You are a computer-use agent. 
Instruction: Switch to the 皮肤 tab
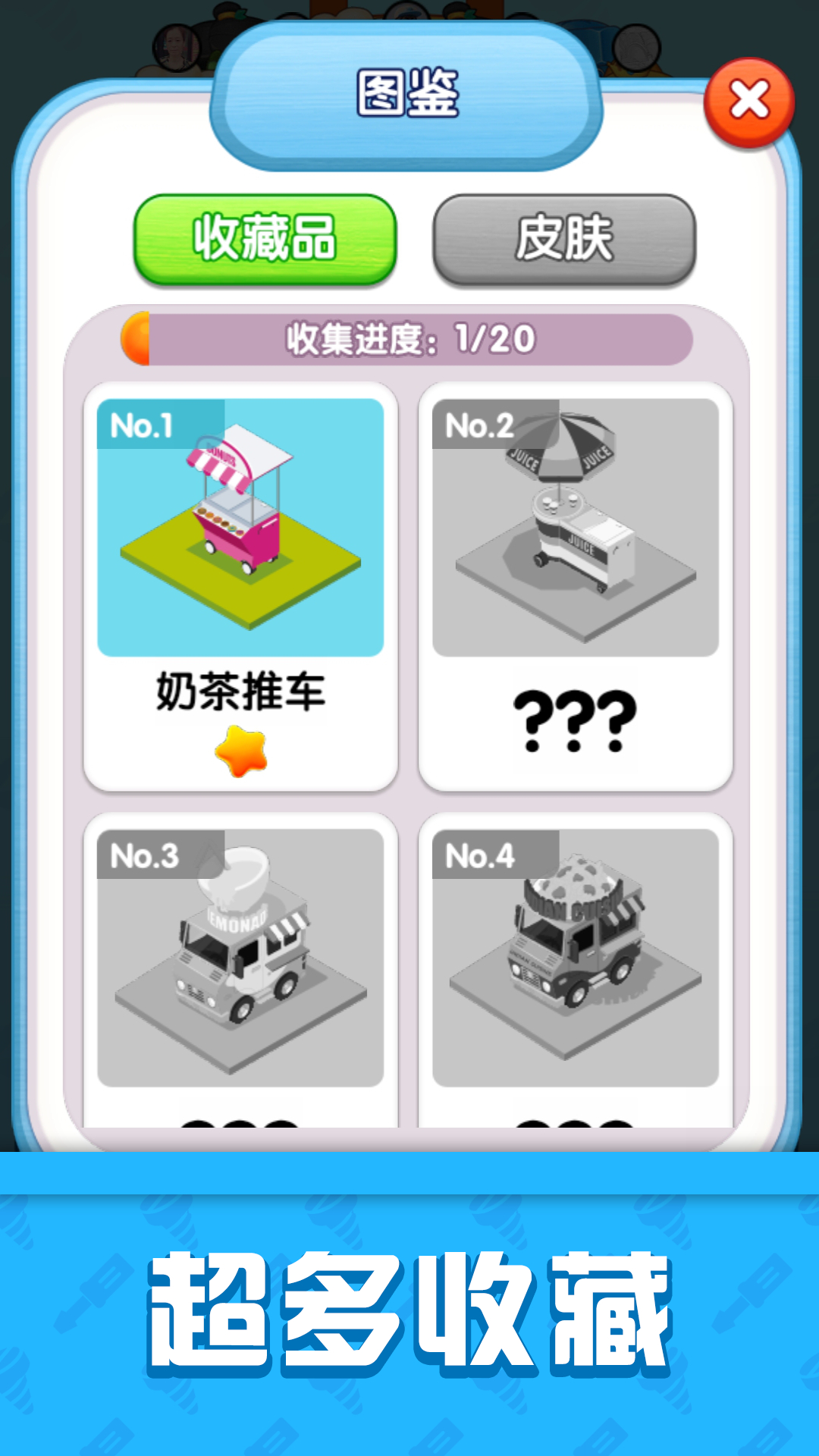[564, 240]
